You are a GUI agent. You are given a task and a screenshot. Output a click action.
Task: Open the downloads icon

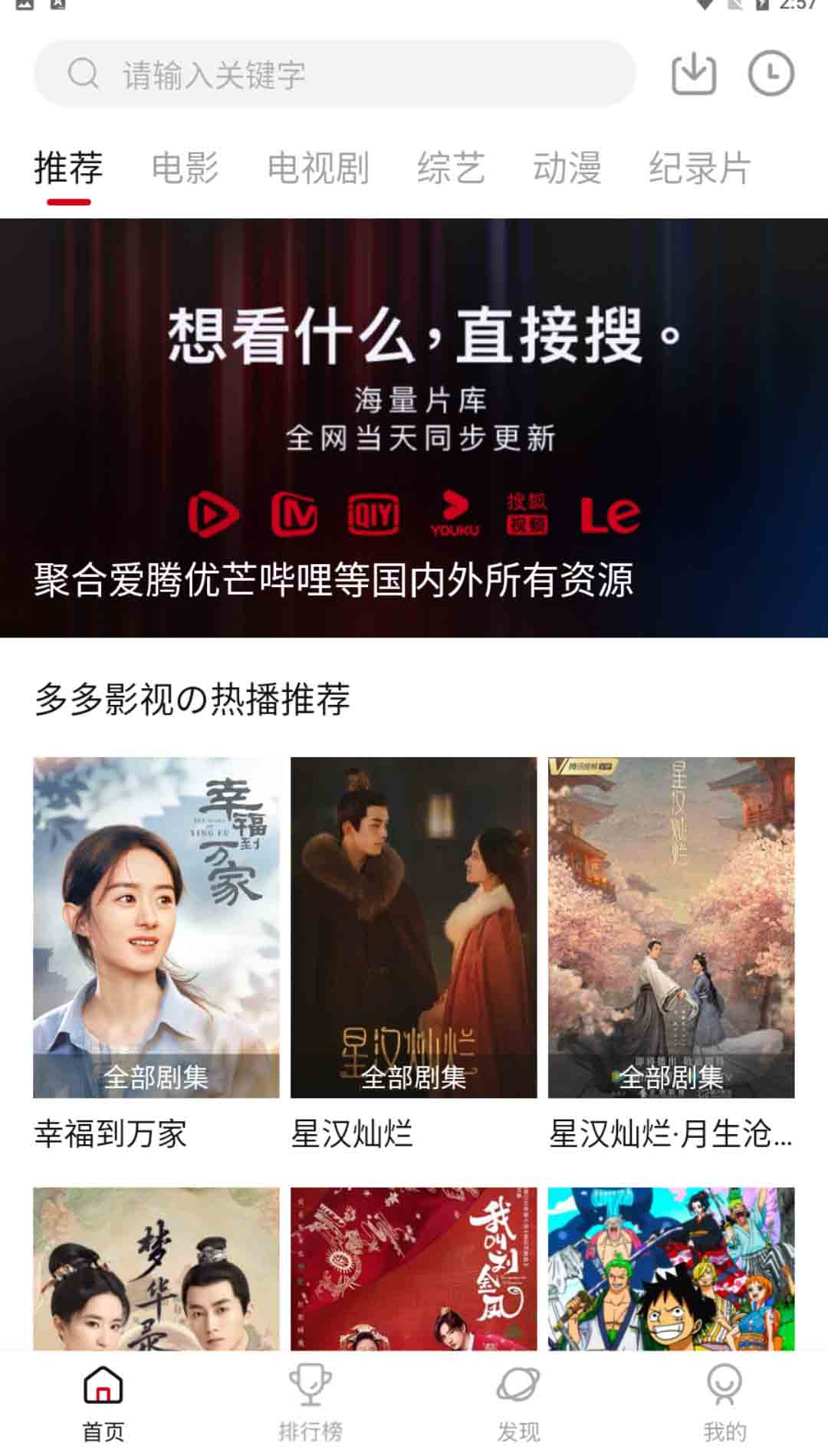pos(694,74)
